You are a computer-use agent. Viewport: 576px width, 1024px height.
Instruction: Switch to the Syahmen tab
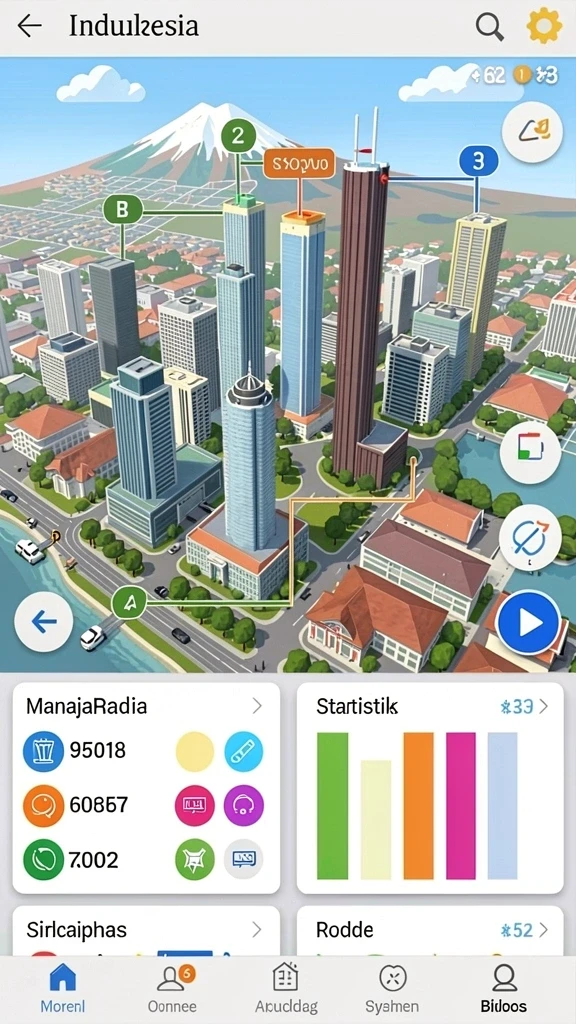click(x=392, y=988)
